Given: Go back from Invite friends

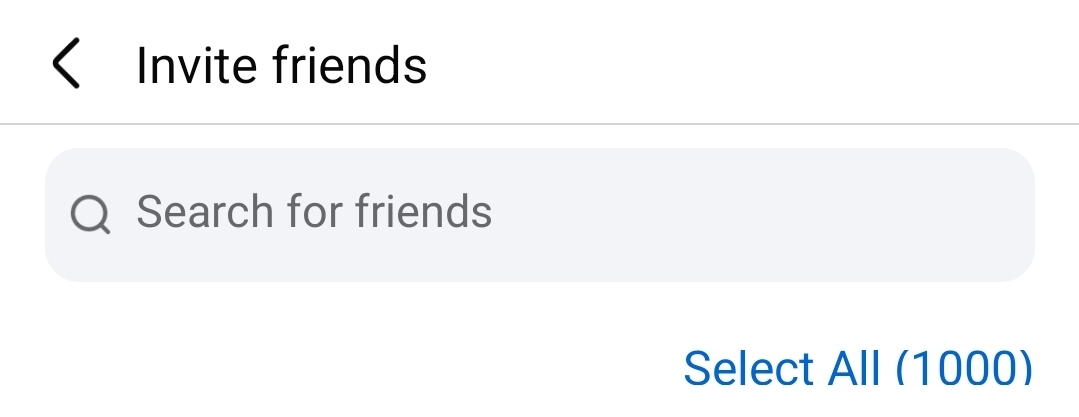Looking at the screenshot, I should (66, 66).
